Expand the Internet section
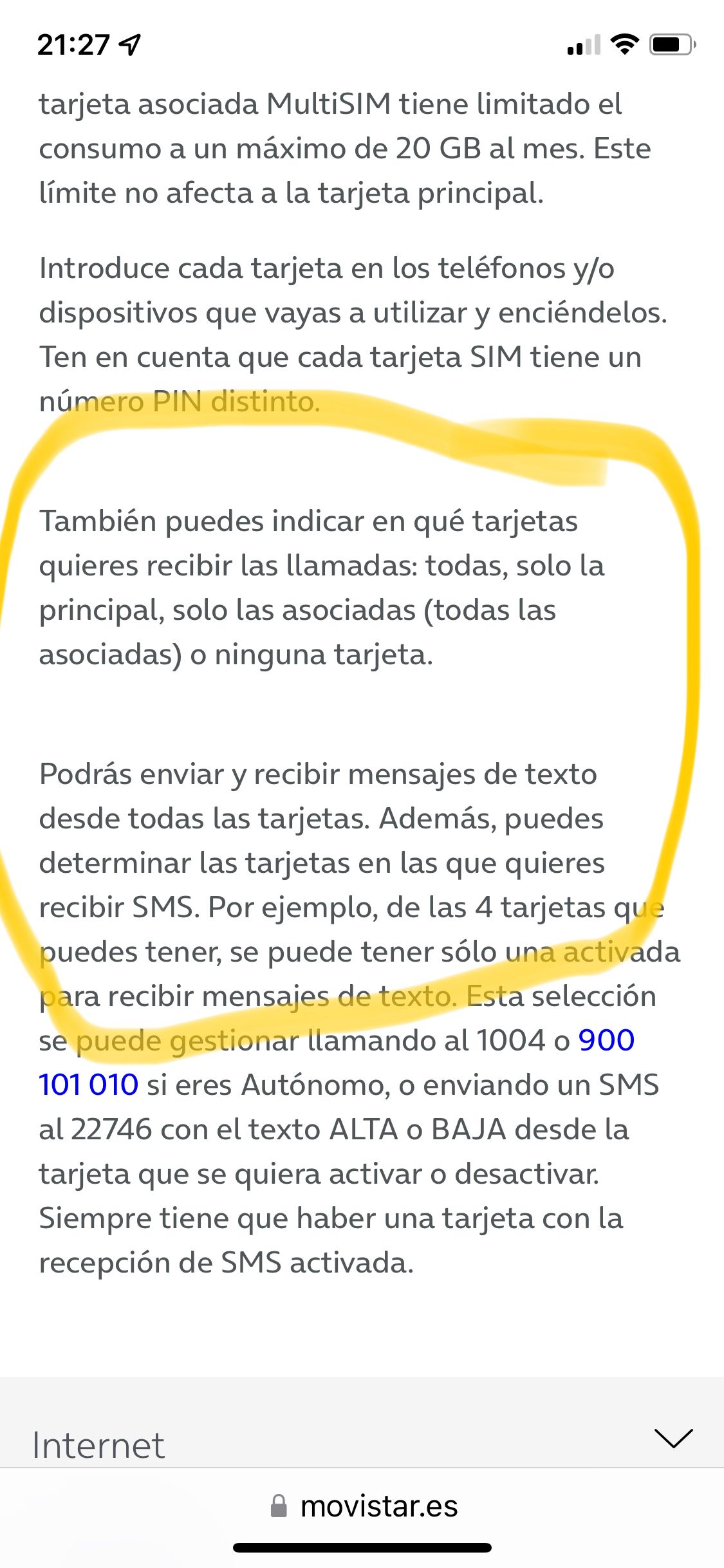Viewport: 724px width, 1568px height. 673,1438
